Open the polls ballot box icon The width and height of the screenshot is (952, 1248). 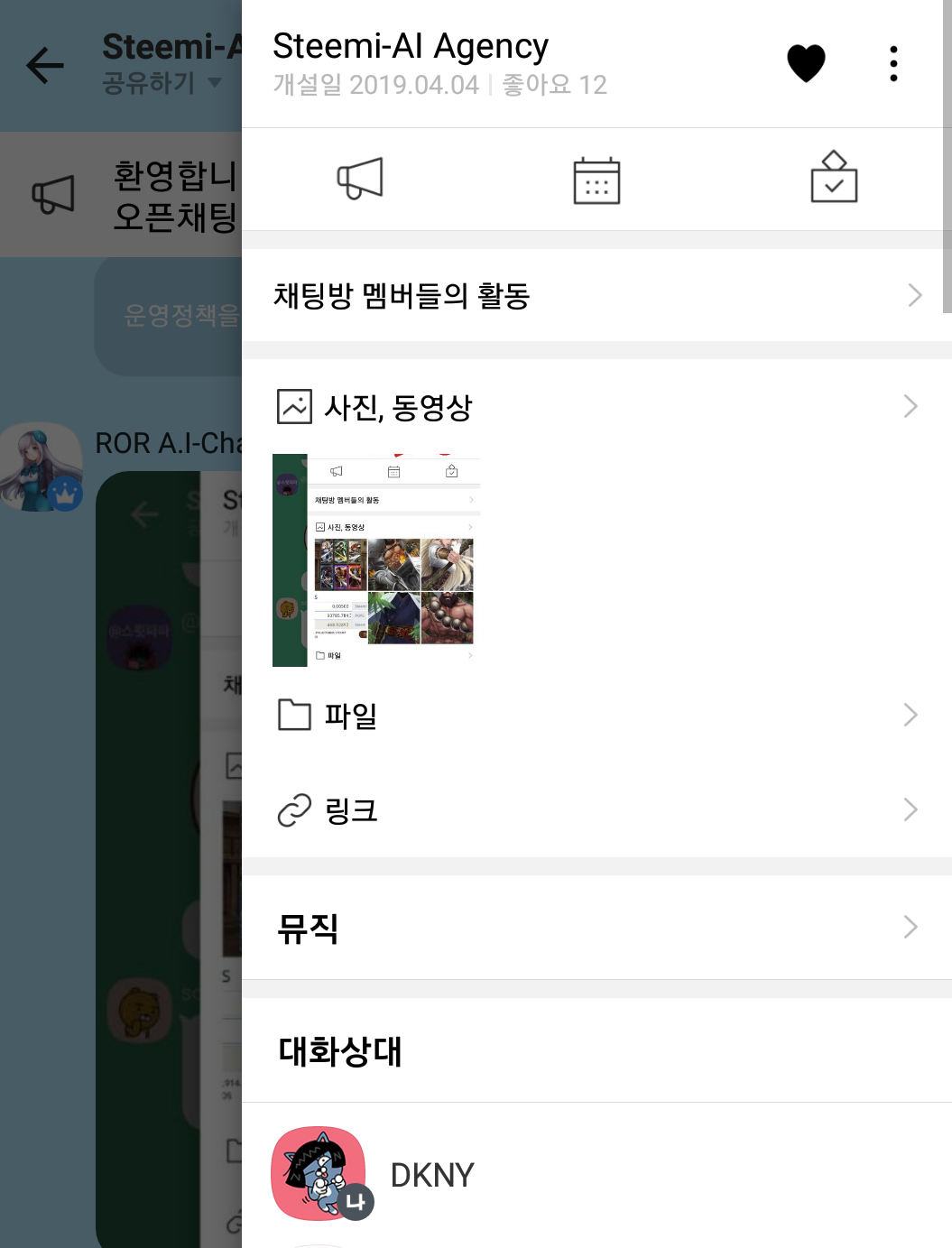pyautogui.click(x=834, y=177)
